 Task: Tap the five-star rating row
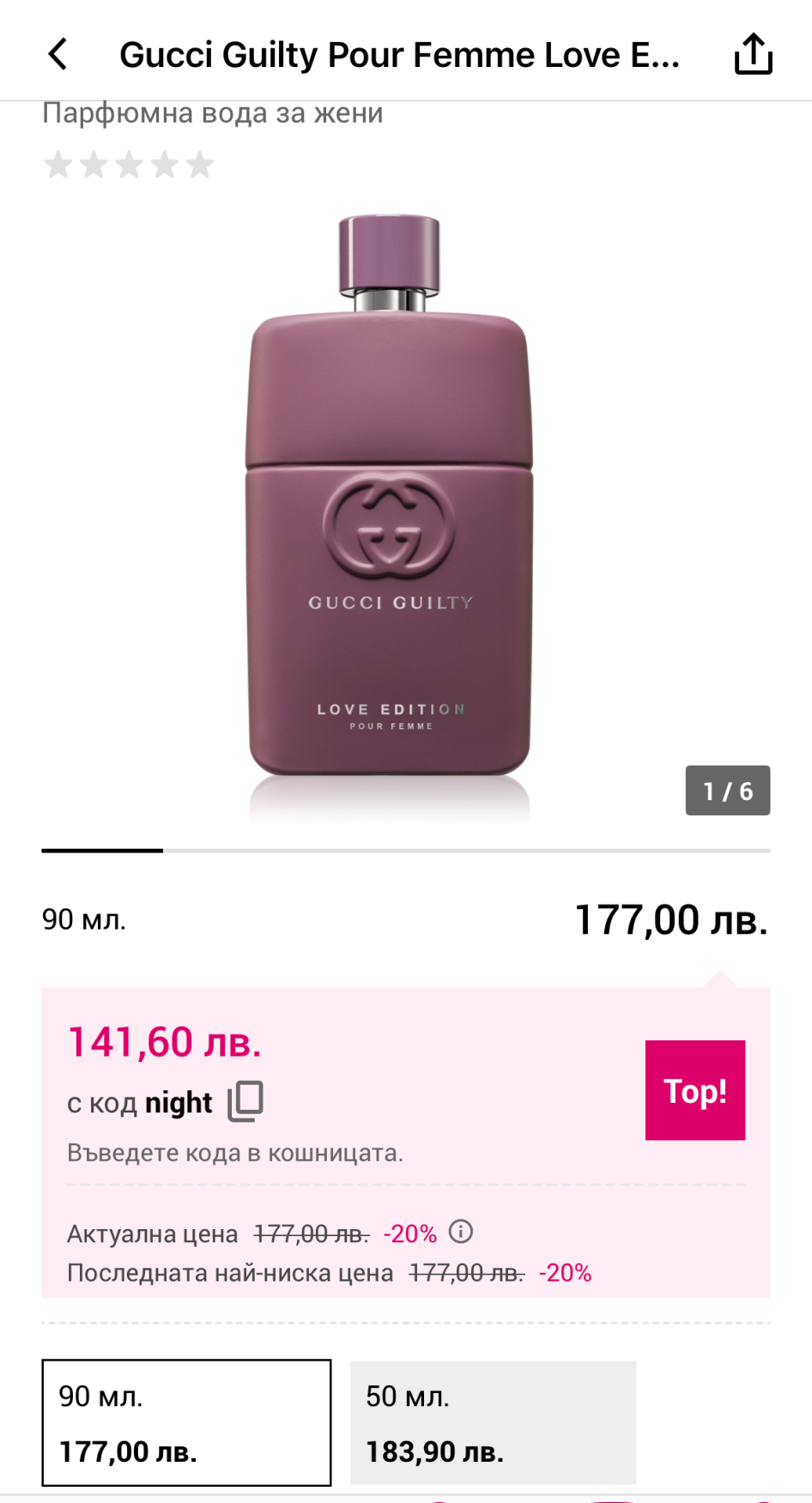click(129, 165)
